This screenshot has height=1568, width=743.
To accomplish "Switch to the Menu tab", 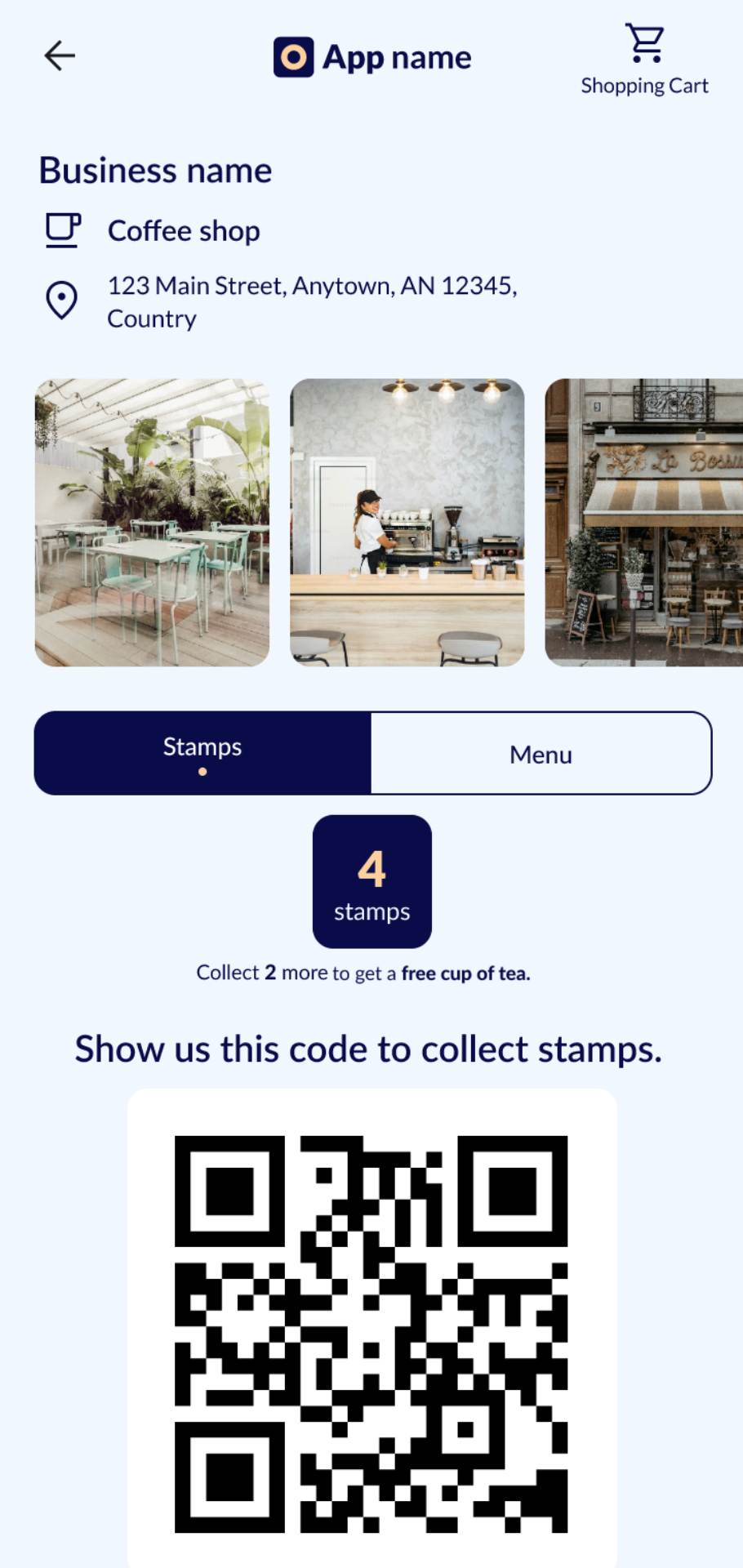I will pyautogui.click(x=541, y=754).
